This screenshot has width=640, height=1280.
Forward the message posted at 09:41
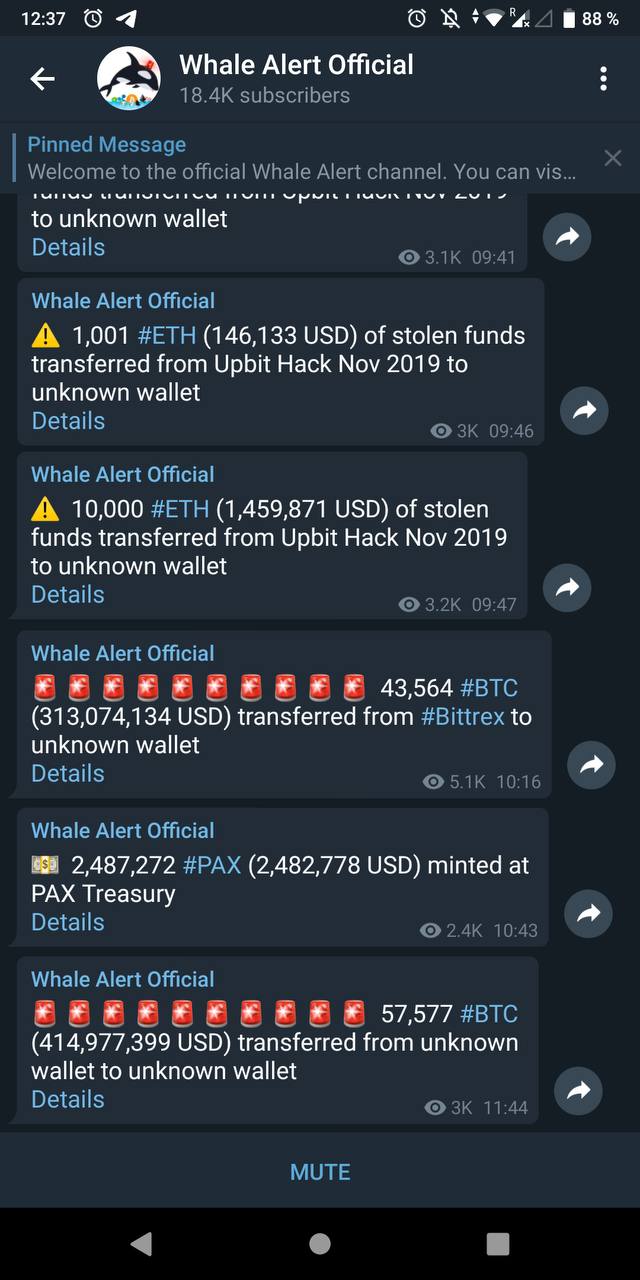point(567,237)
